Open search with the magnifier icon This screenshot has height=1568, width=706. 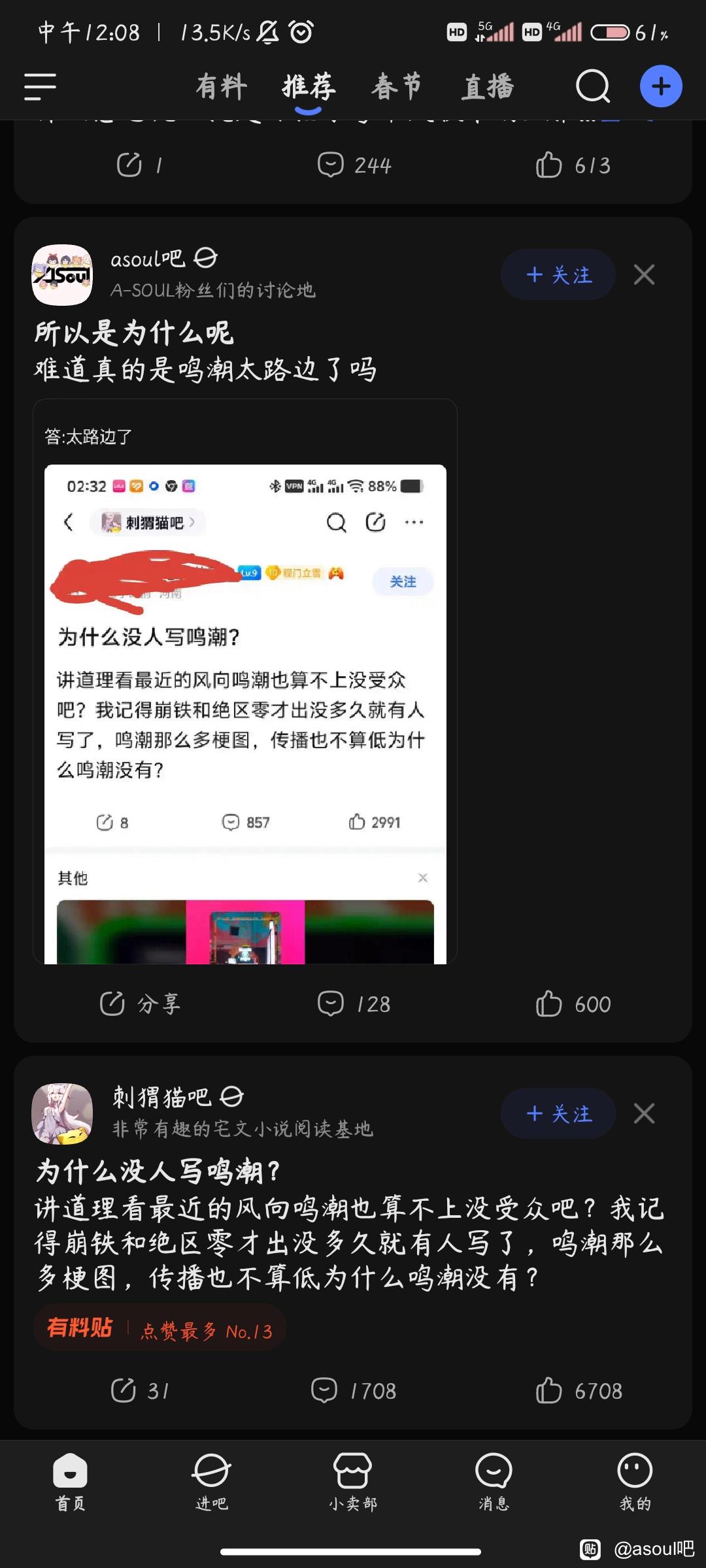[x=593, y=86]
